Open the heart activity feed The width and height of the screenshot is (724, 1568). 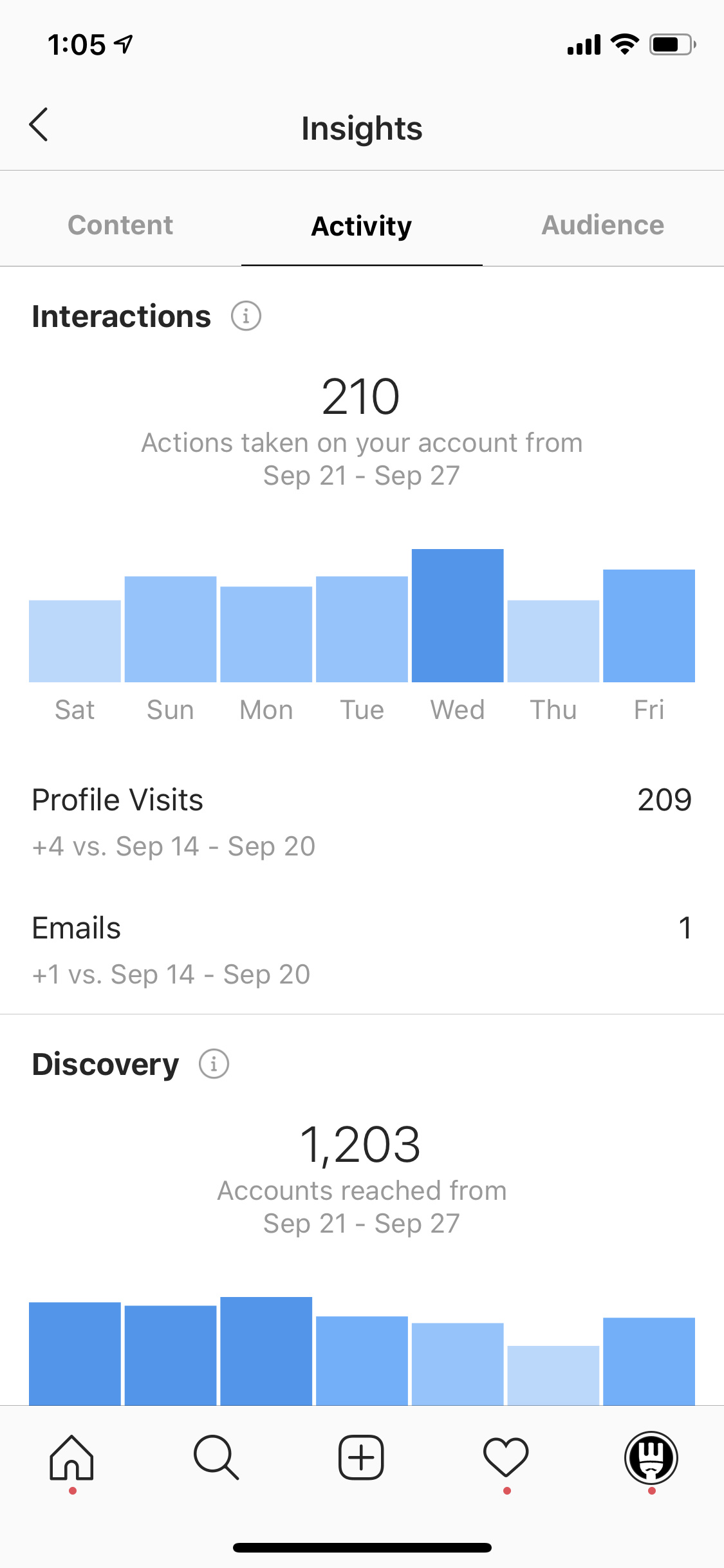coord(506,1457)
